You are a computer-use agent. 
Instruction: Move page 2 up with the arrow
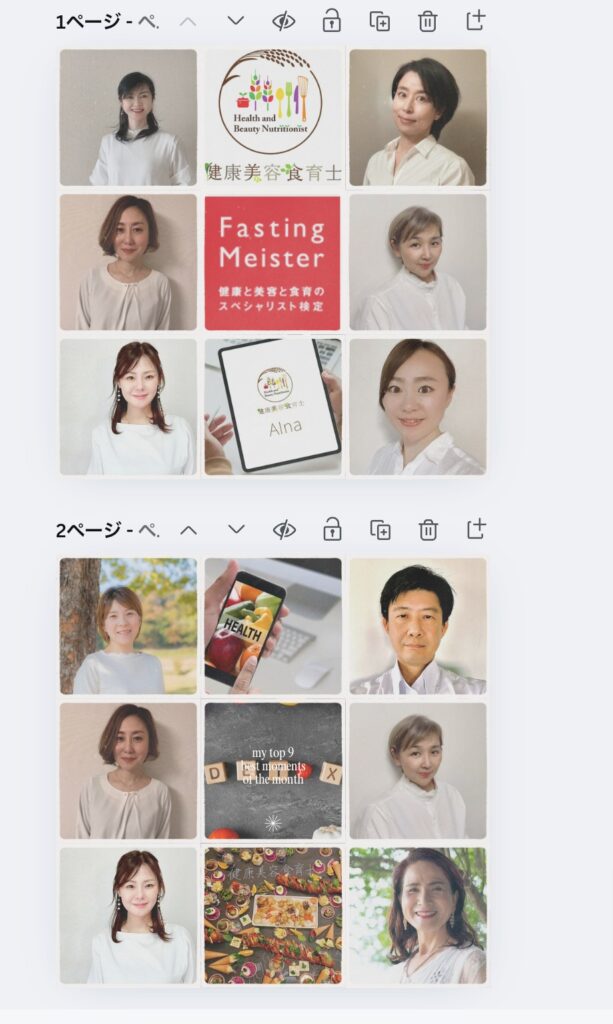[188, 529]
